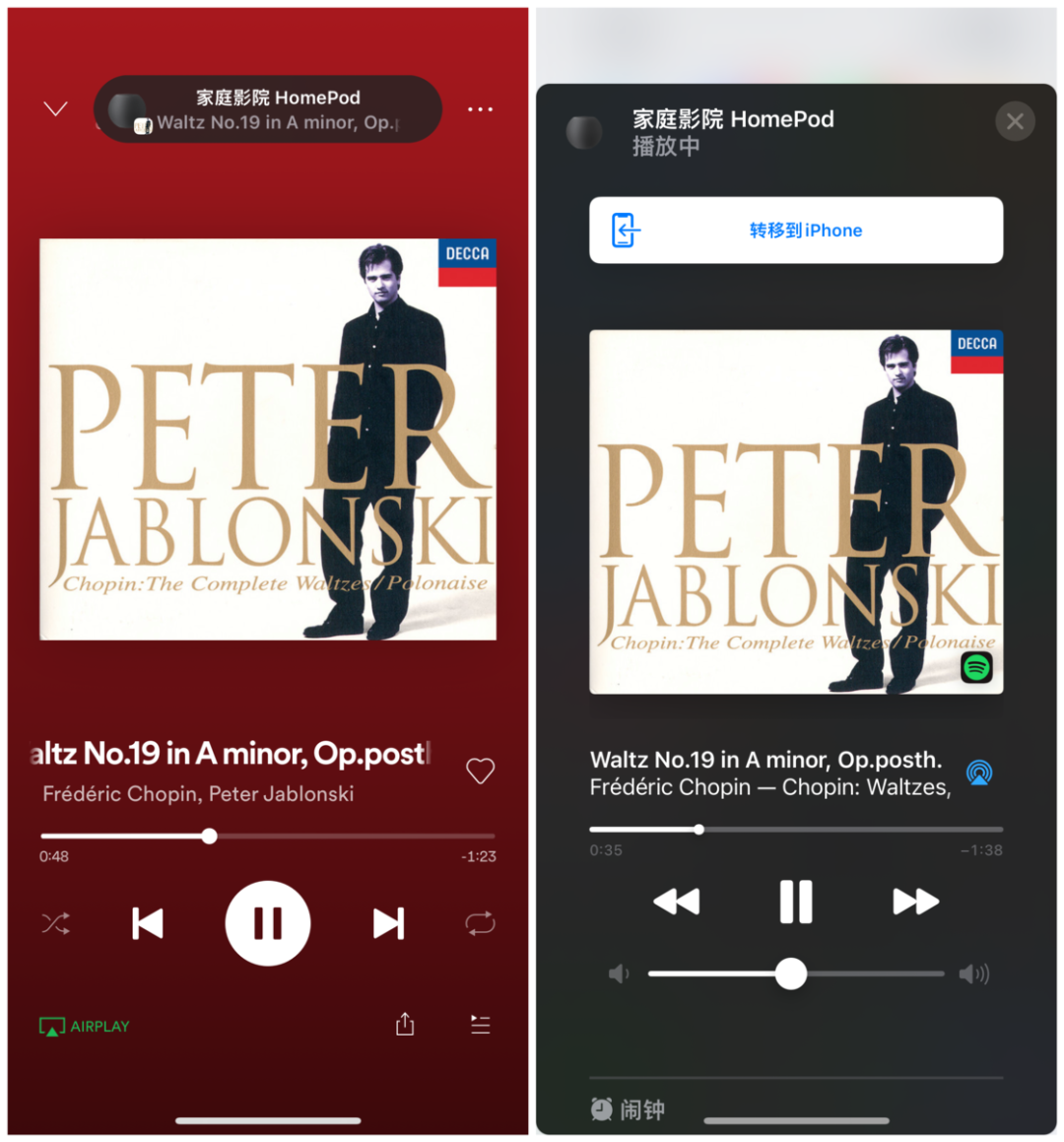Toggle repeat mode in the Spotify player
The height and width of the screenshot is (1142, 1064).
[480, 923]
